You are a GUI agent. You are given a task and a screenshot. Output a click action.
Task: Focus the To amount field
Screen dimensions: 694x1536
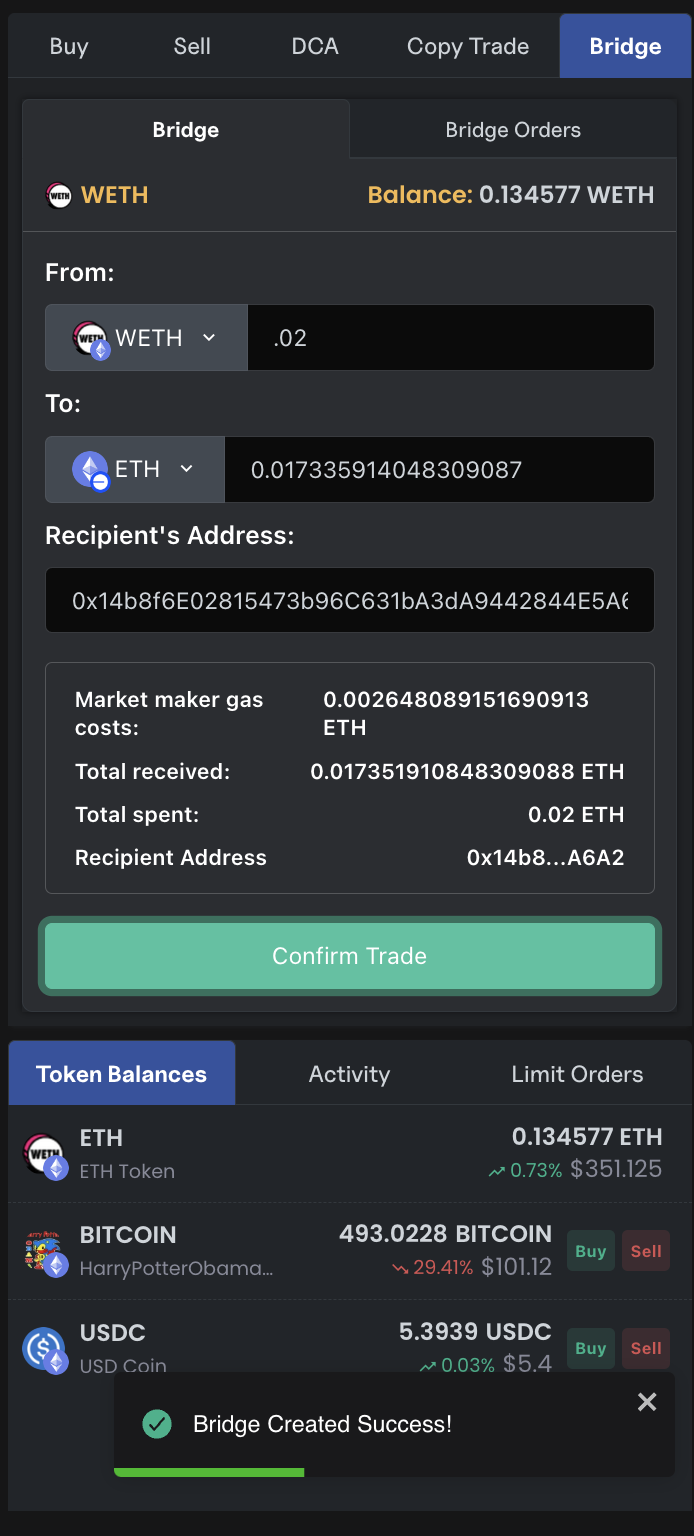point(440,469)
